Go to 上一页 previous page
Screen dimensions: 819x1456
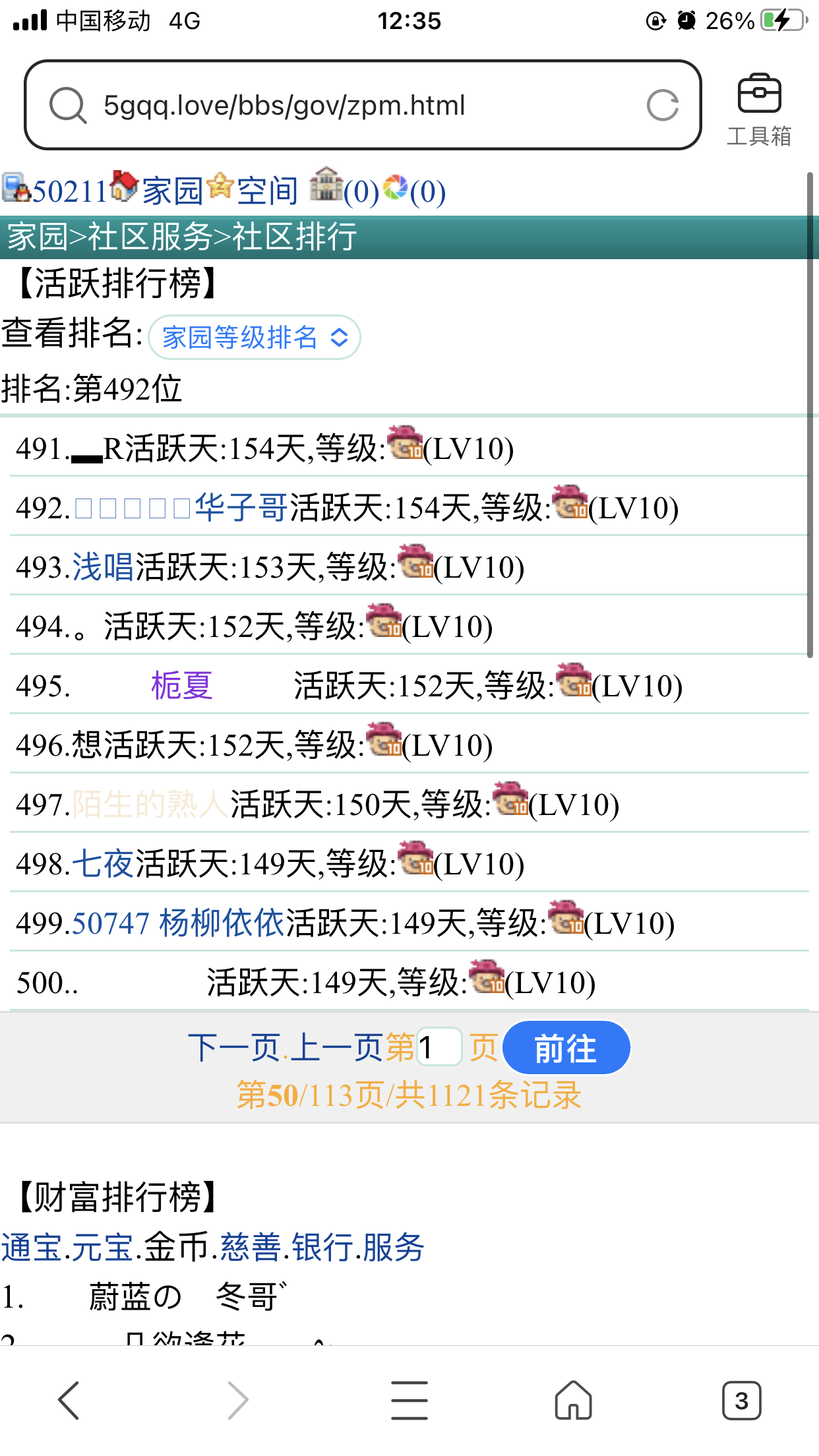(336, 1047)
